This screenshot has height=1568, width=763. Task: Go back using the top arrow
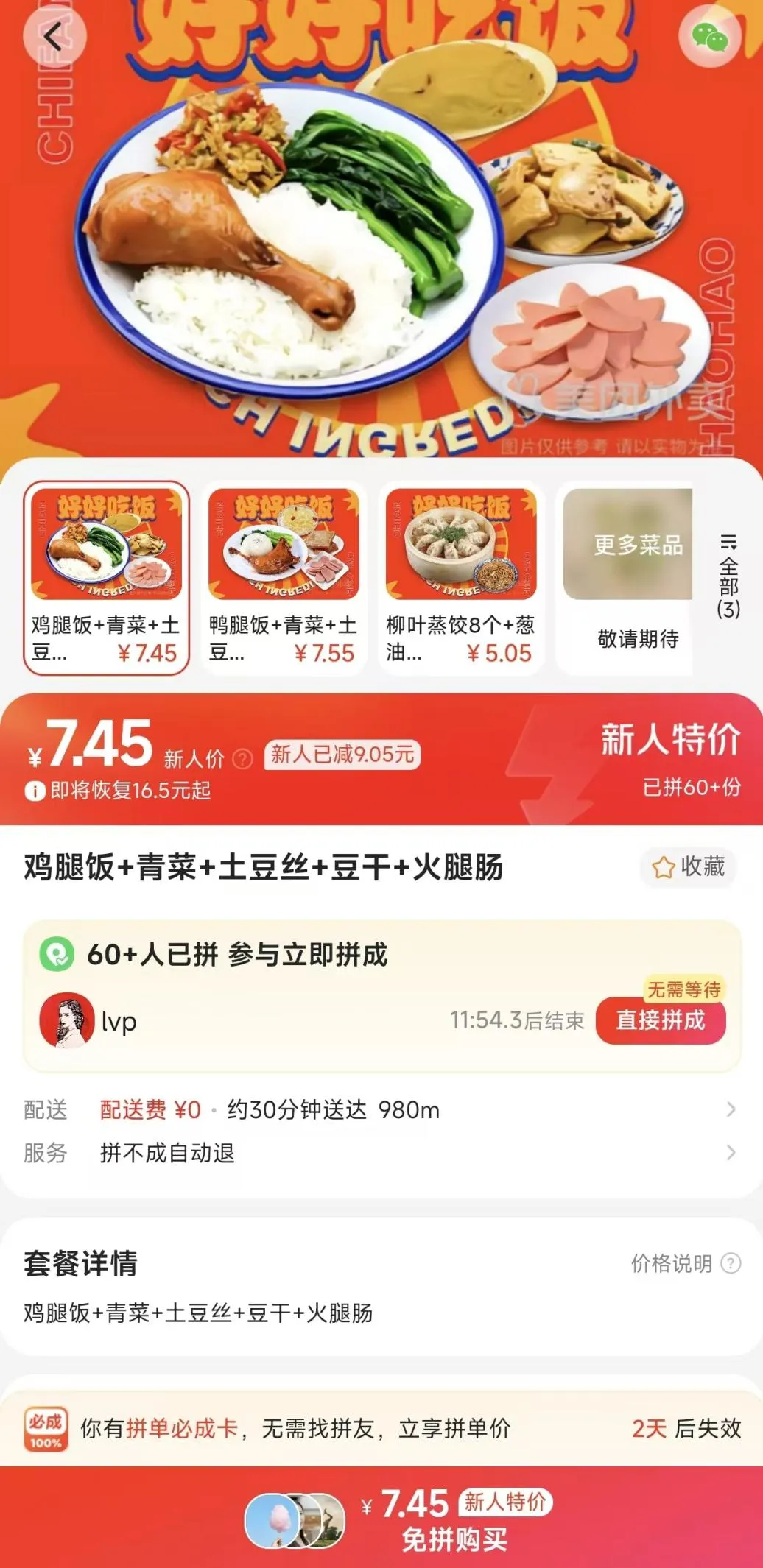point(54,37)
